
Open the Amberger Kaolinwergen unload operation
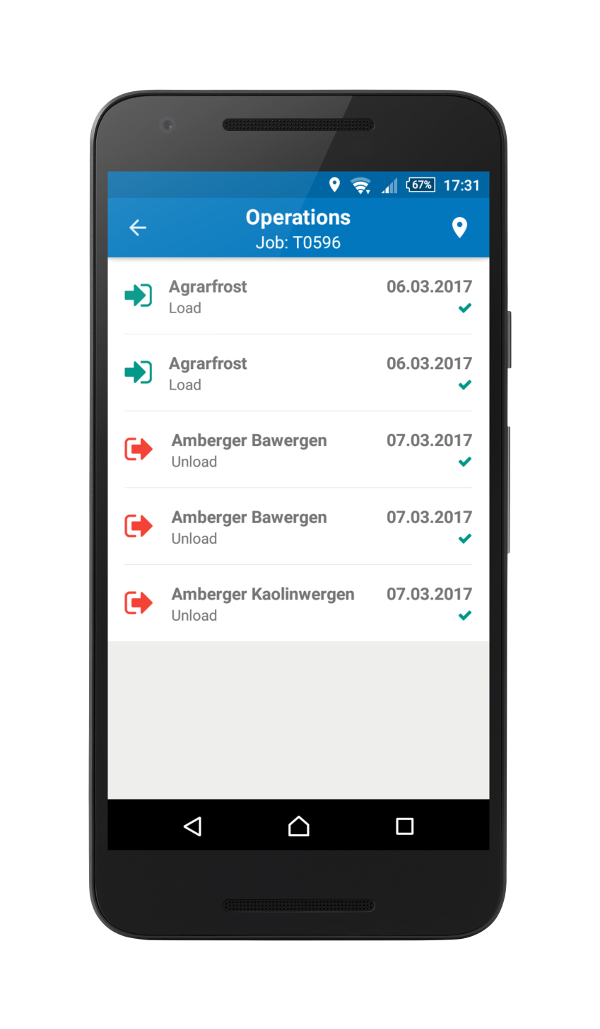coord(298,603)
